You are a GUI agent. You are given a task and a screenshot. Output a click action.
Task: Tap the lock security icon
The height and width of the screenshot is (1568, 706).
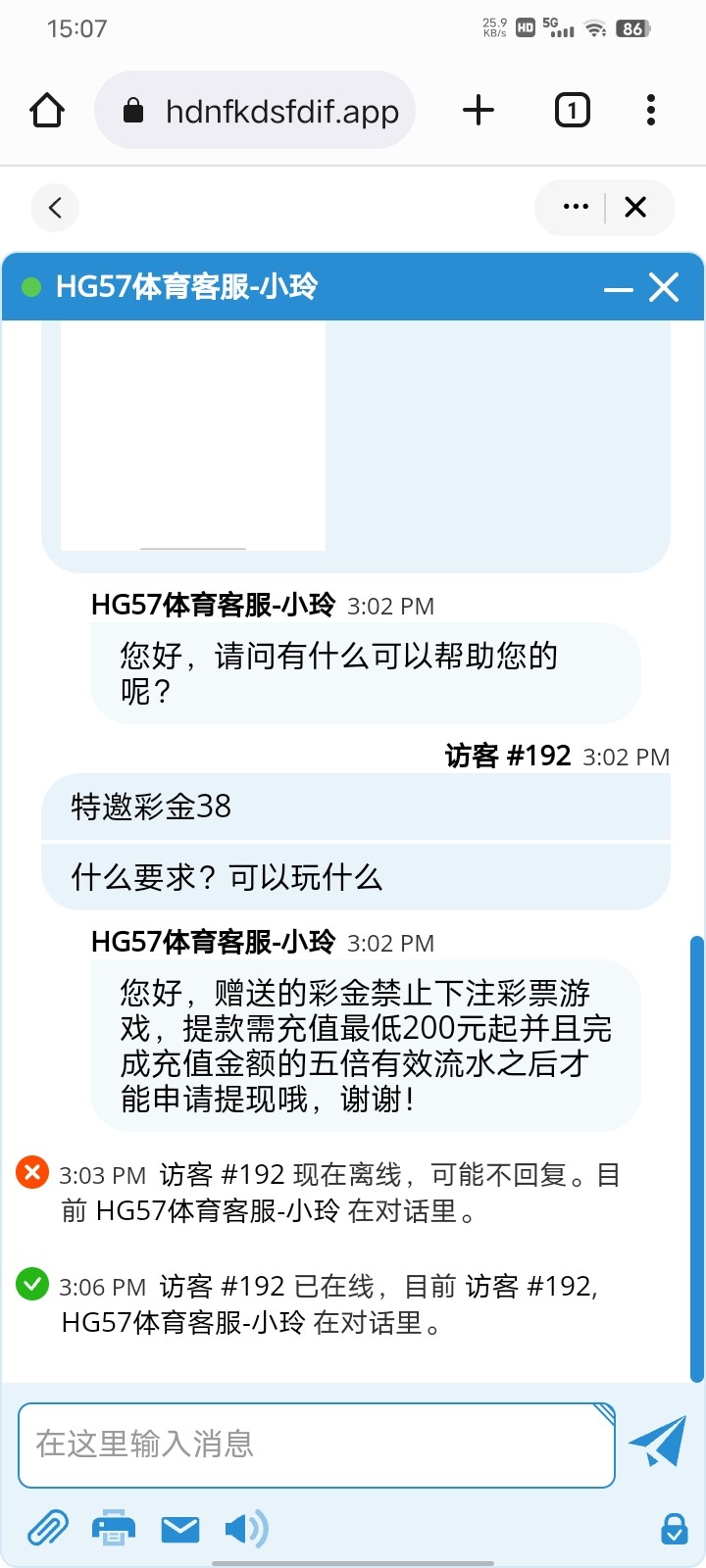(674, 1528)
